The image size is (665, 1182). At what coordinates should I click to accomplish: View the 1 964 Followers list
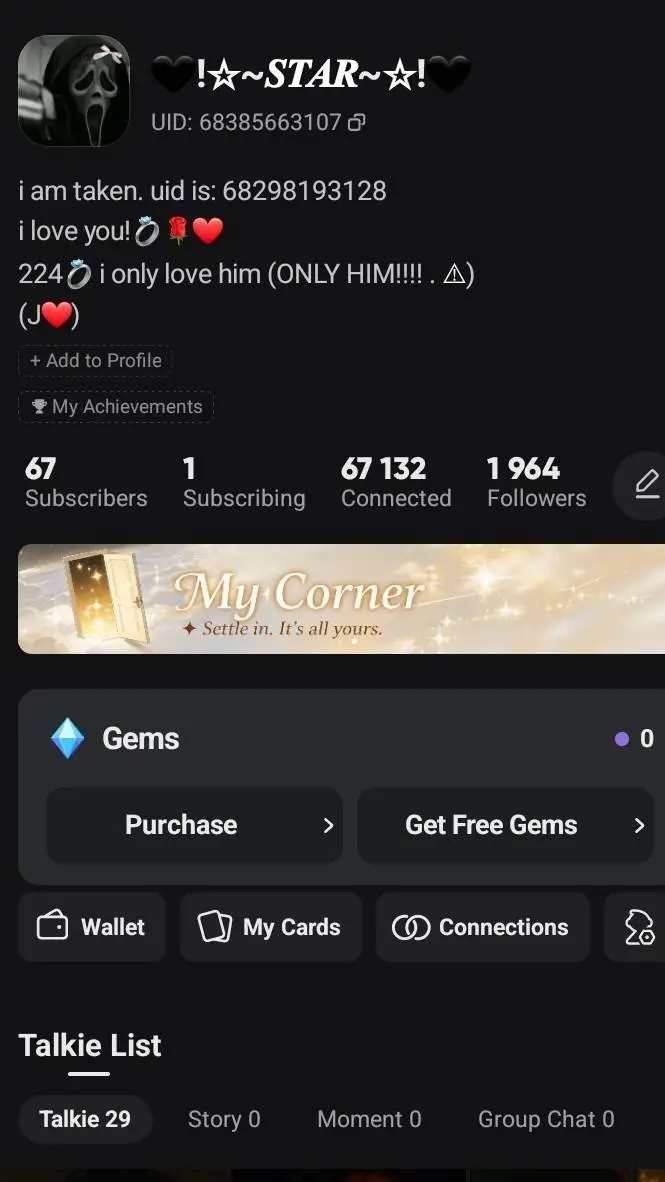[536, 483]
